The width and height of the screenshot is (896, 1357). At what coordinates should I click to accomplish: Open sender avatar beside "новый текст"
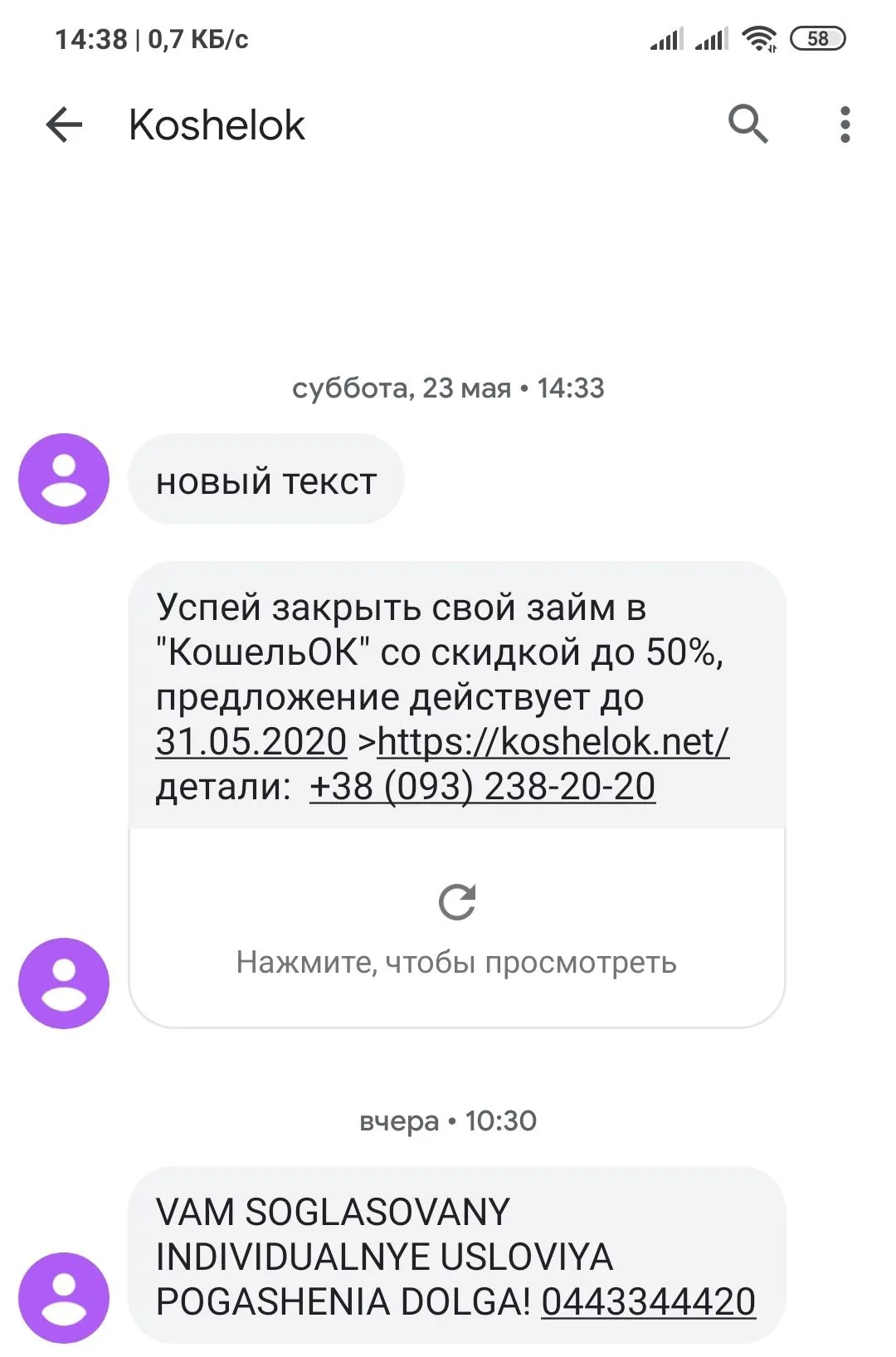[x=64, y=479]
